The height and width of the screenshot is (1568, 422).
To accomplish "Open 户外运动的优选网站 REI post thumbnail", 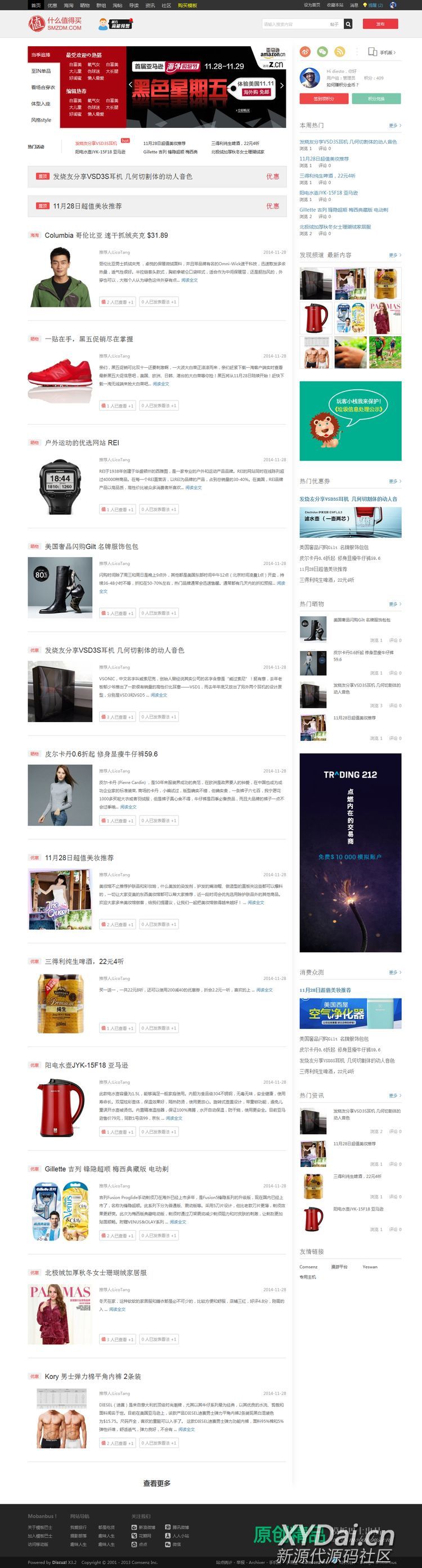I will click(60, 484).
